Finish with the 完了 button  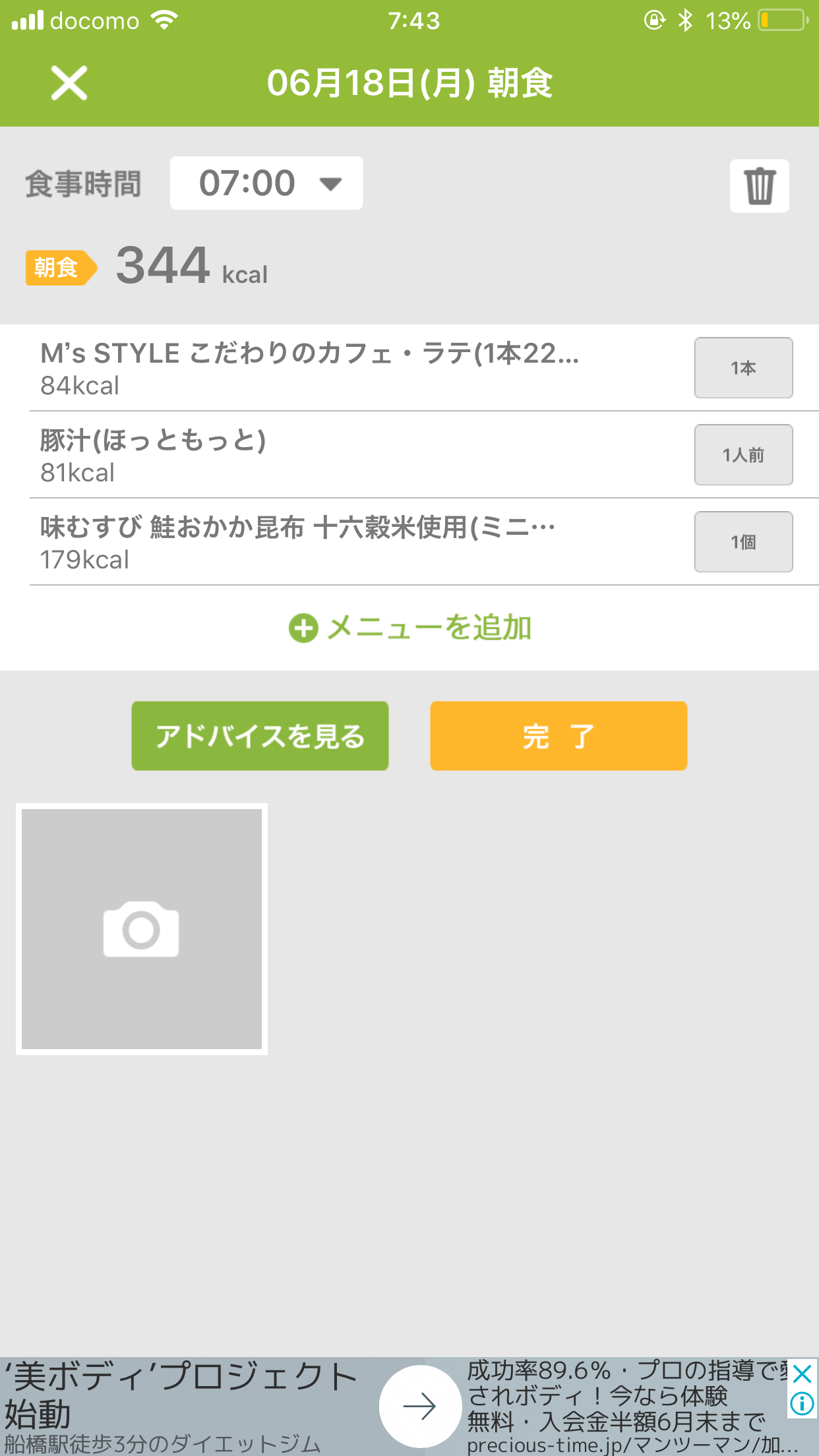click(559, 736)
